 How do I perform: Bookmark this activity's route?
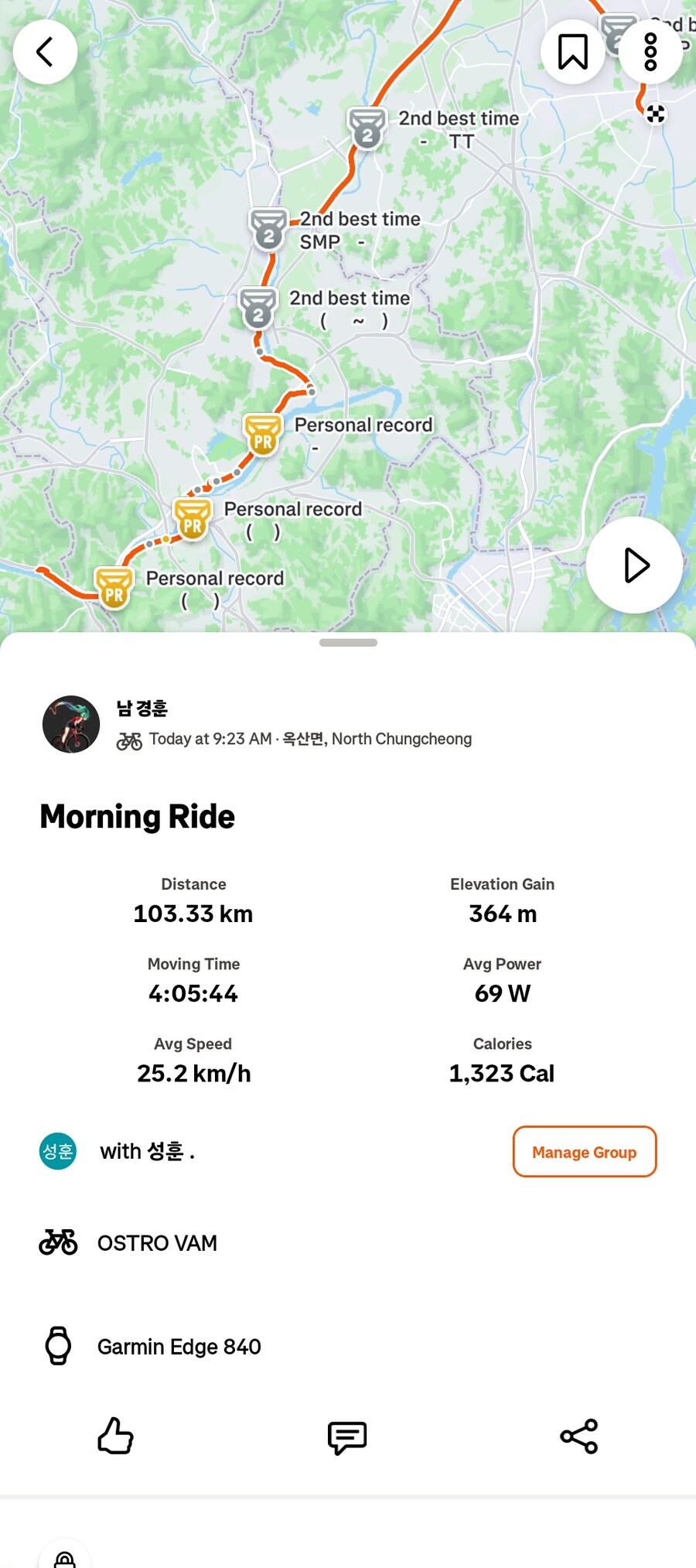point(572,52)
